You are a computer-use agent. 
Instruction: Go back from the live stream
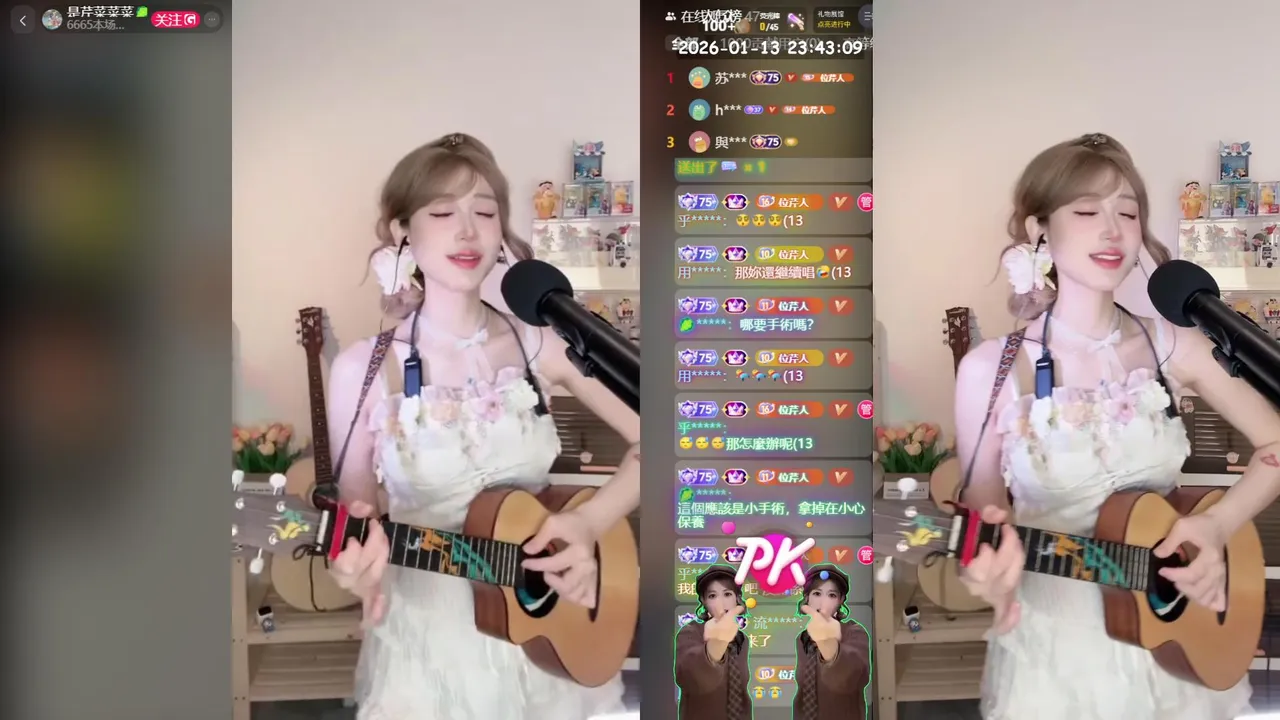[x=23, y=20]
